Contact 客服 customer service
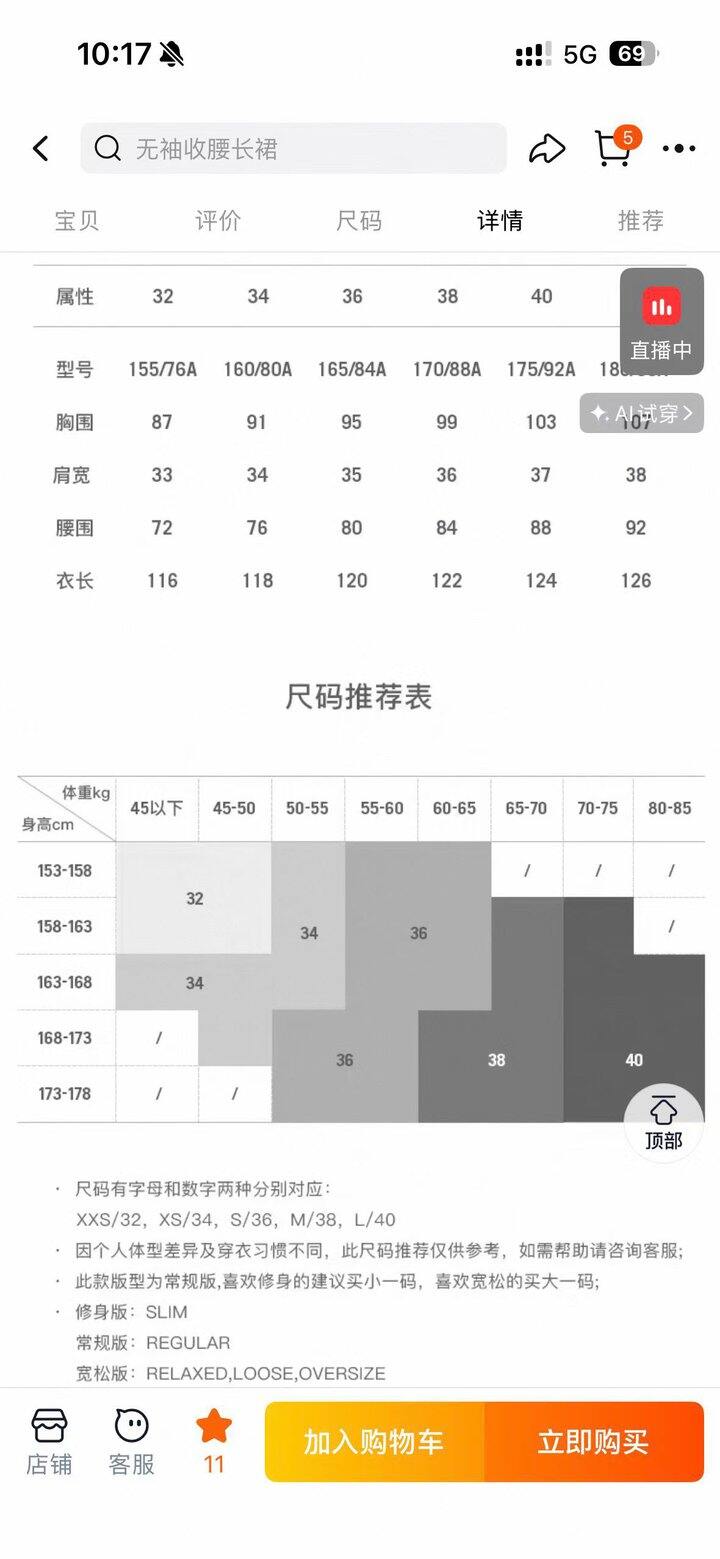 click(131, 1442)
